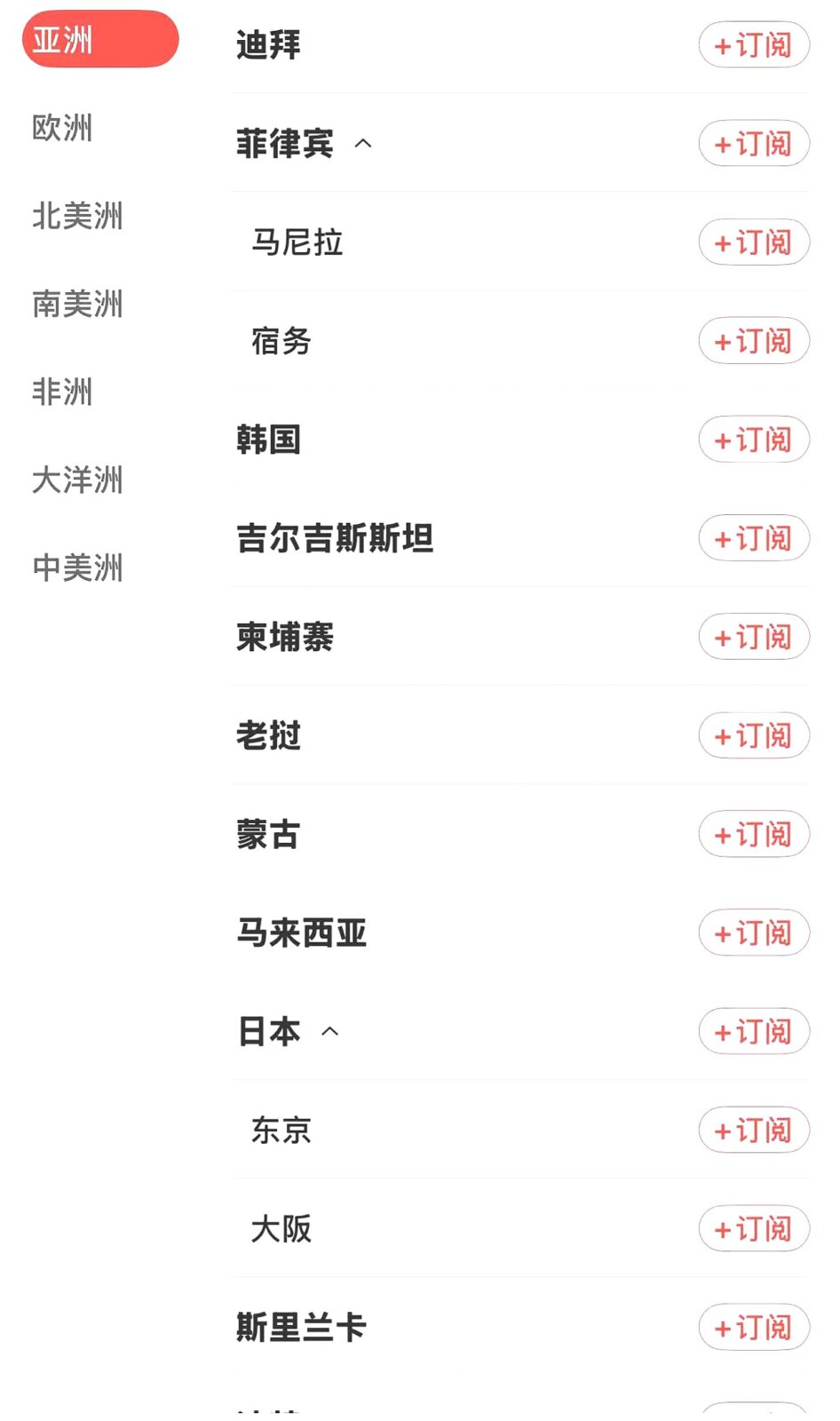Tap the 订阅 button for 斯里兰卡
Image resolution: width=840 pixels, height=1421 pixels.
(754, 1328)
